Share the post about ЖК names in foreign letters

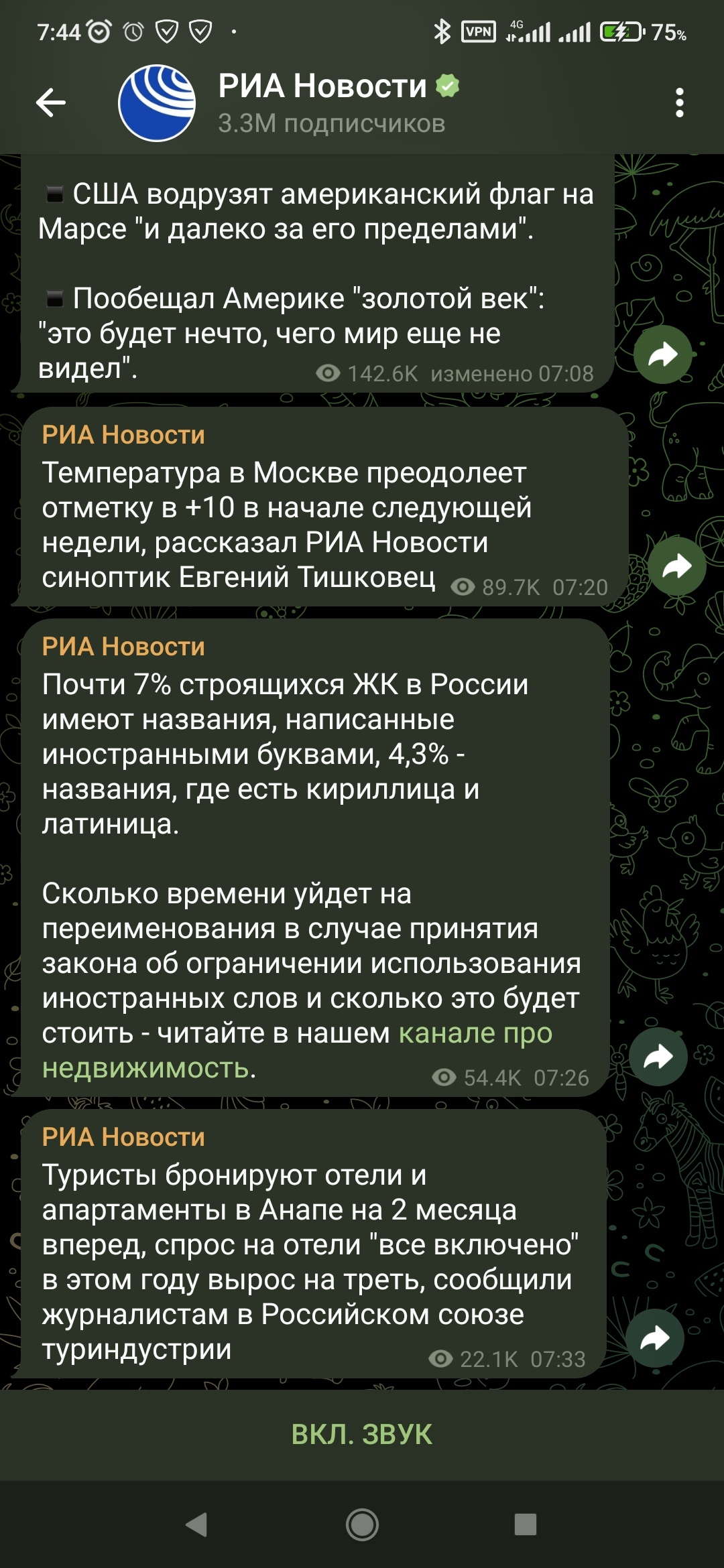(658, 1057)
